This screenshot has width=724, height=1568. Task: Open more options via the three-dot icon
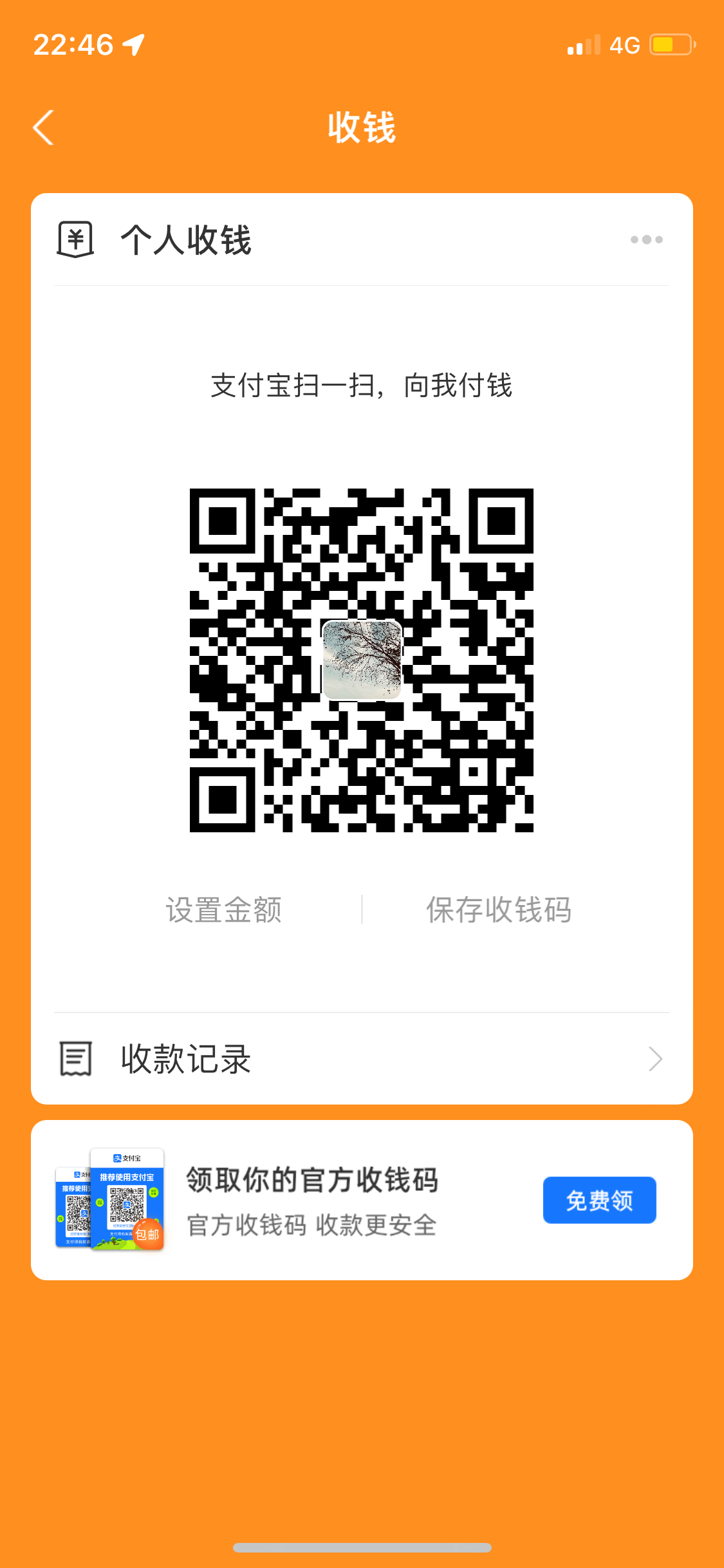647,239
